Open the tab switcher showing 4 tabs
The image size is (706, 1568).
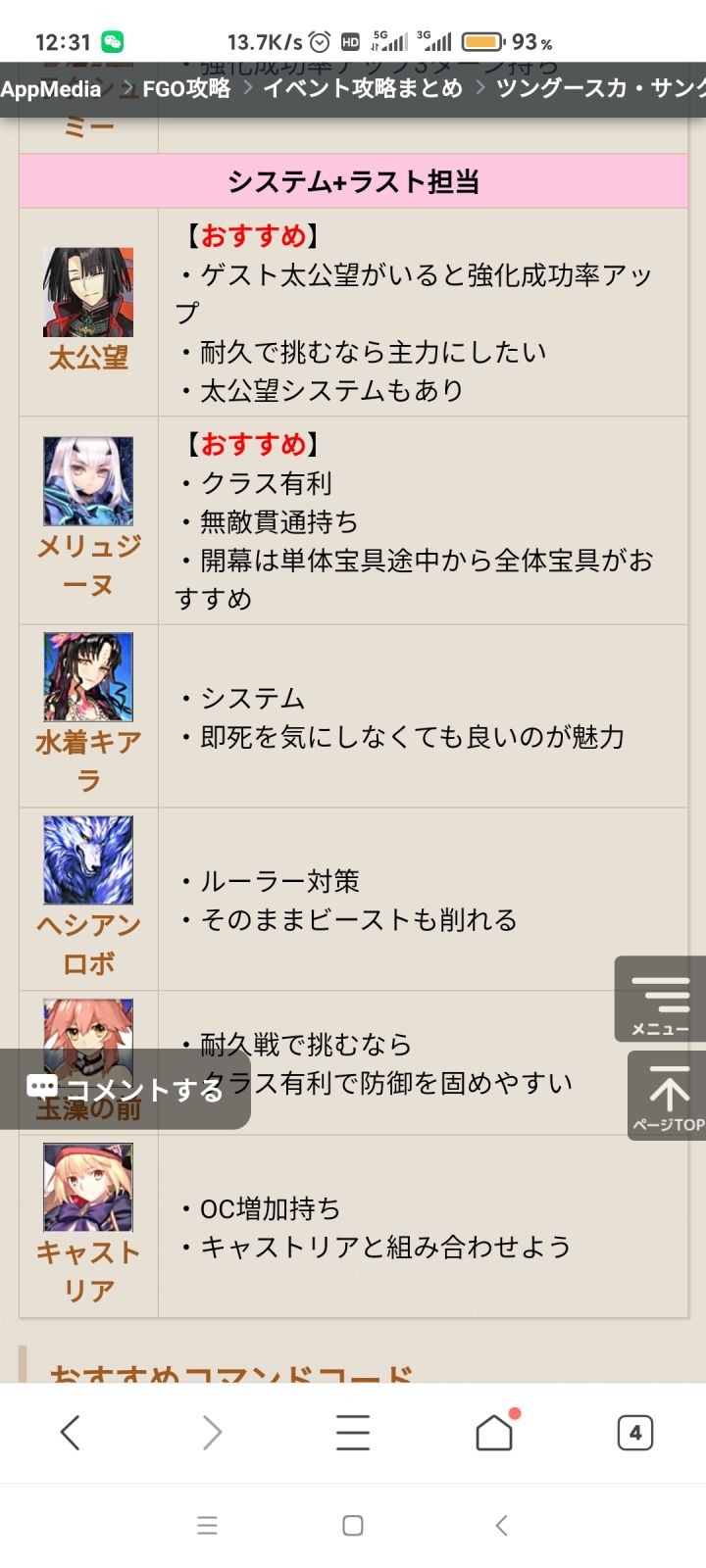tap(635, 1432)
